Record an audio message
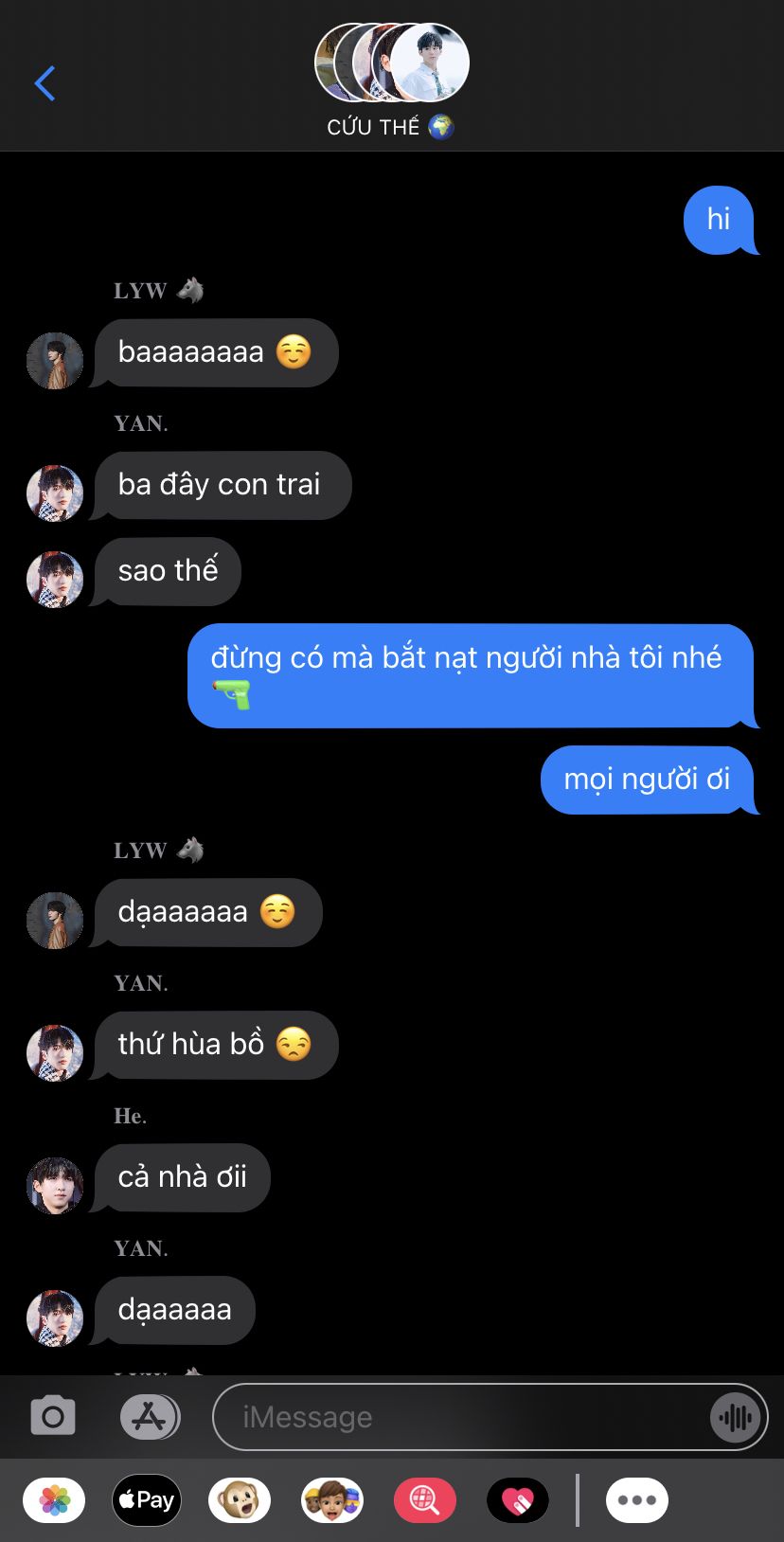The image size is (784, 1542). point(735,1417)
